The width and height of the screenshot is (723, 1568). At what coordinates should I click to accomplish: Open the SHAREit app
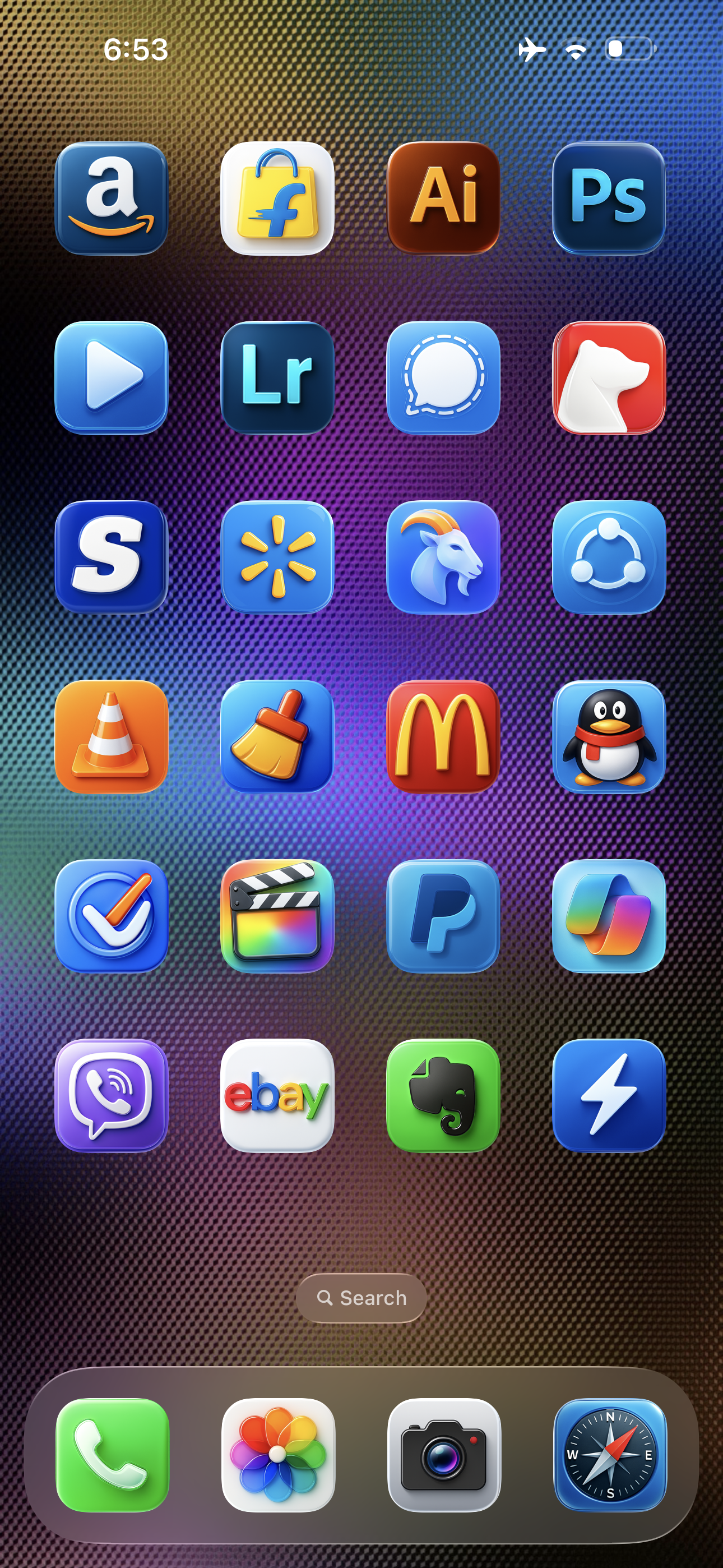click(x=609, y=557)
